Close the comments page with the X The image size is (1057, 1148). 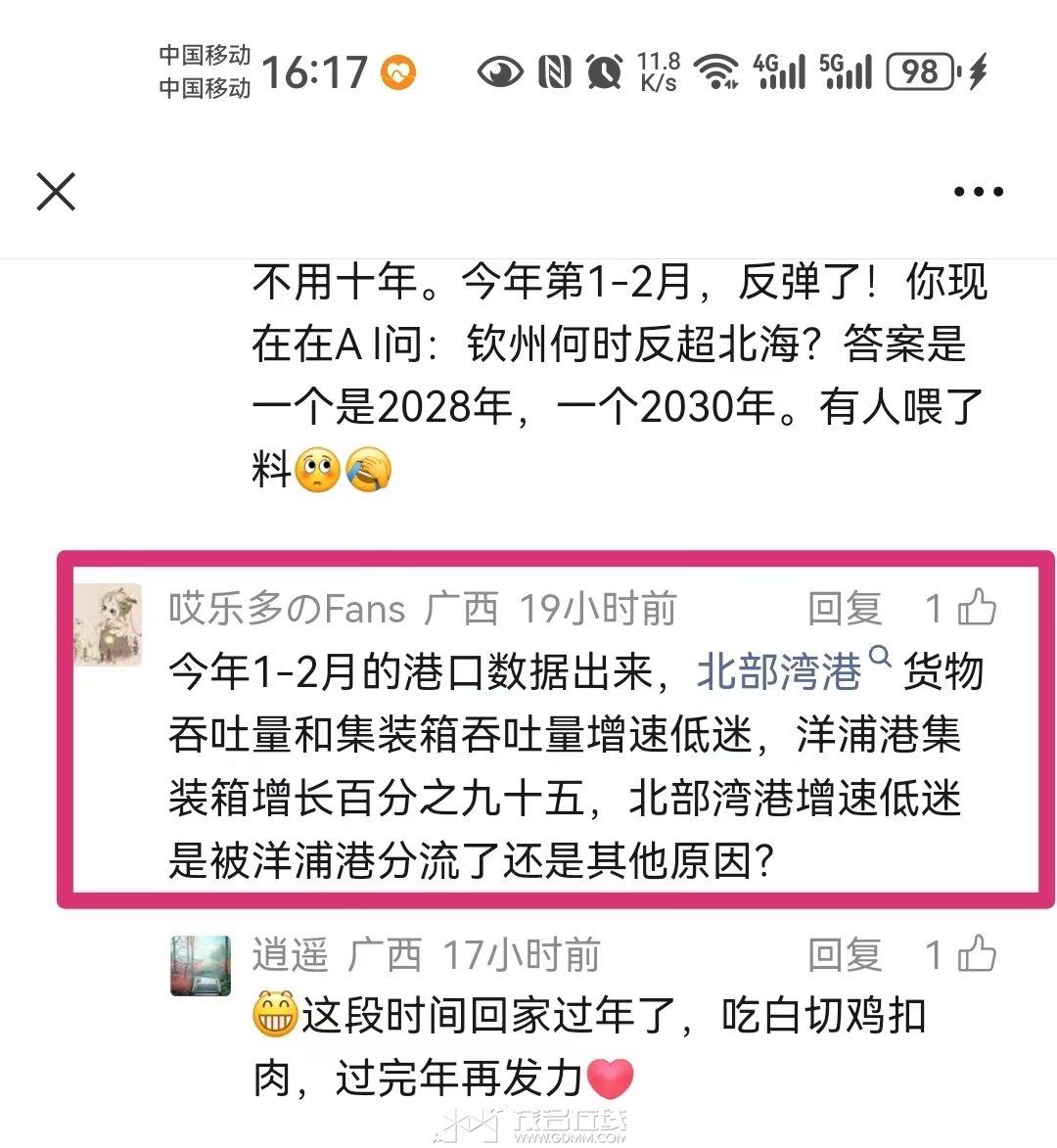56,192
